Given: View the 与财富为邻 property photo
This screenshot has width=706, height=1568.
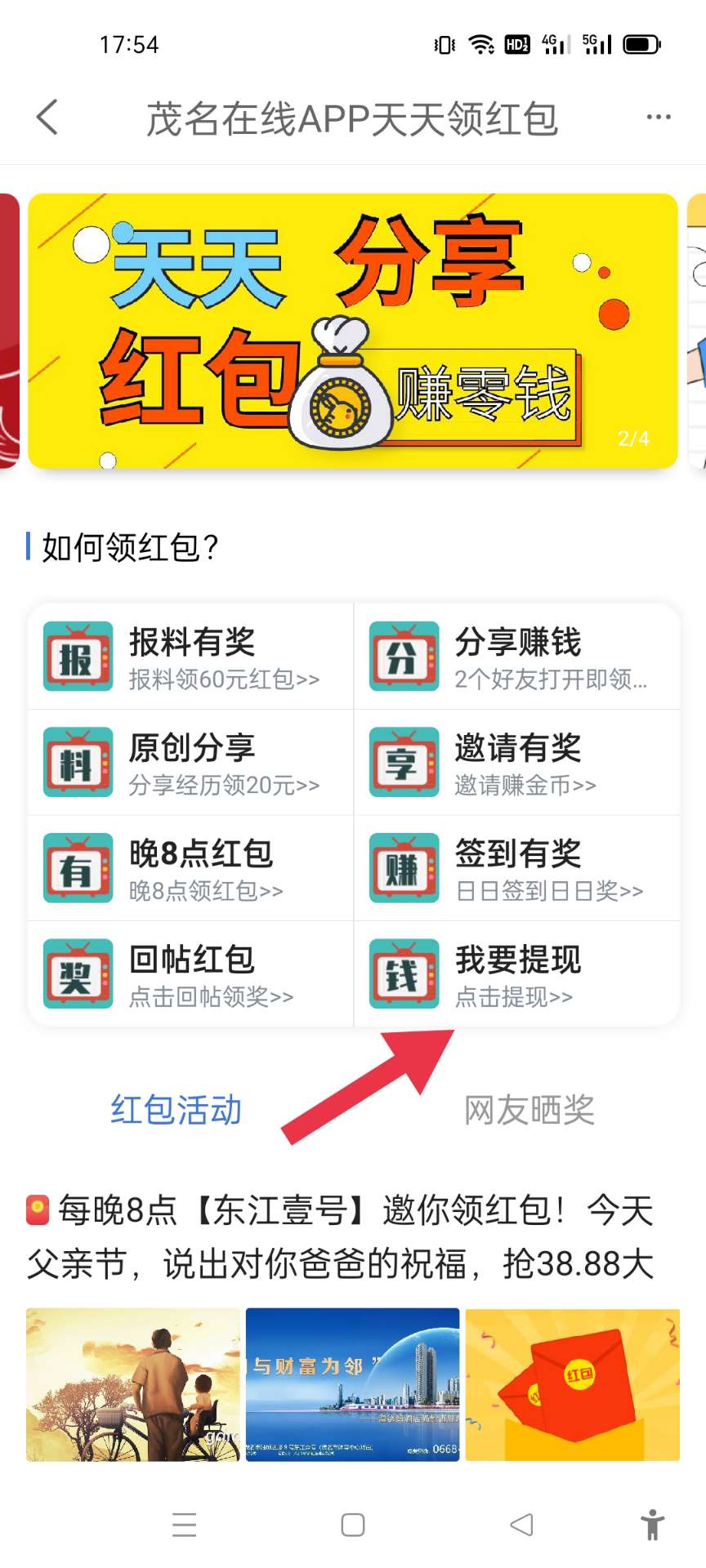Looking at the screenshot, I should click(352, 1384).
